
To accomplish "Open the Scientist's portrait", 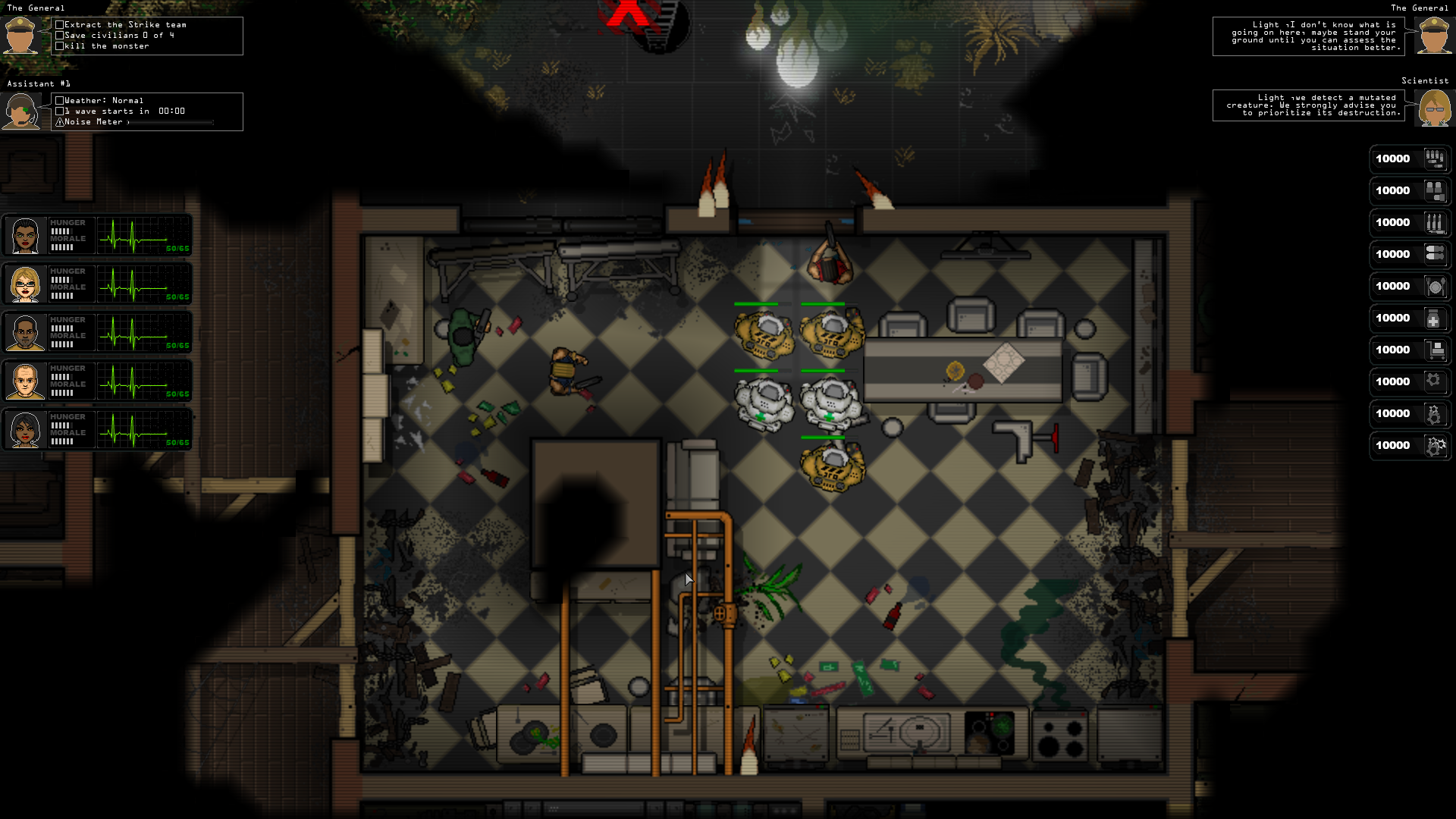I will coord(1433,107).
